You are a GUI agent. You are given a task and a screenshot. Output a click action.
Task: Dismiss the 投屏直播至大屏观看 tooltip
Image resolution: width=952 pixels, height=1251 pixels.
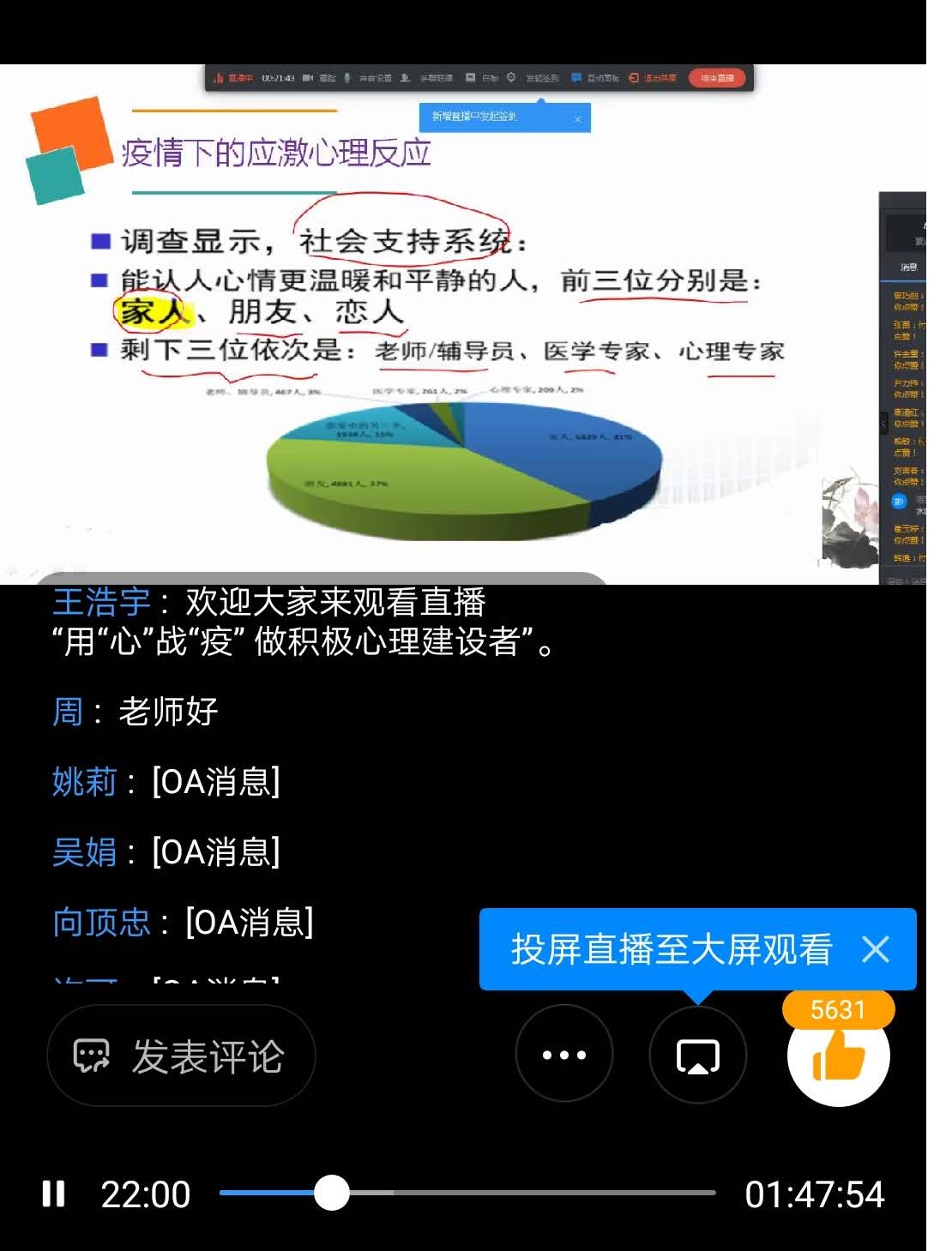(x=876, y=949)
